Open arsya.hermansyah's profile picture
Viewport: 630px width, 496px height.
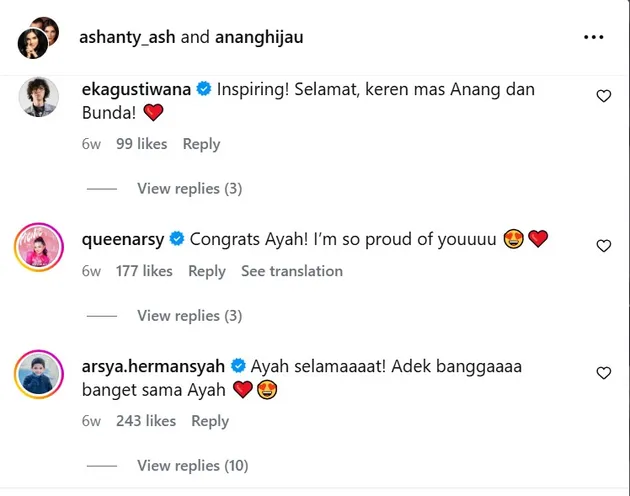coord(38,373)
